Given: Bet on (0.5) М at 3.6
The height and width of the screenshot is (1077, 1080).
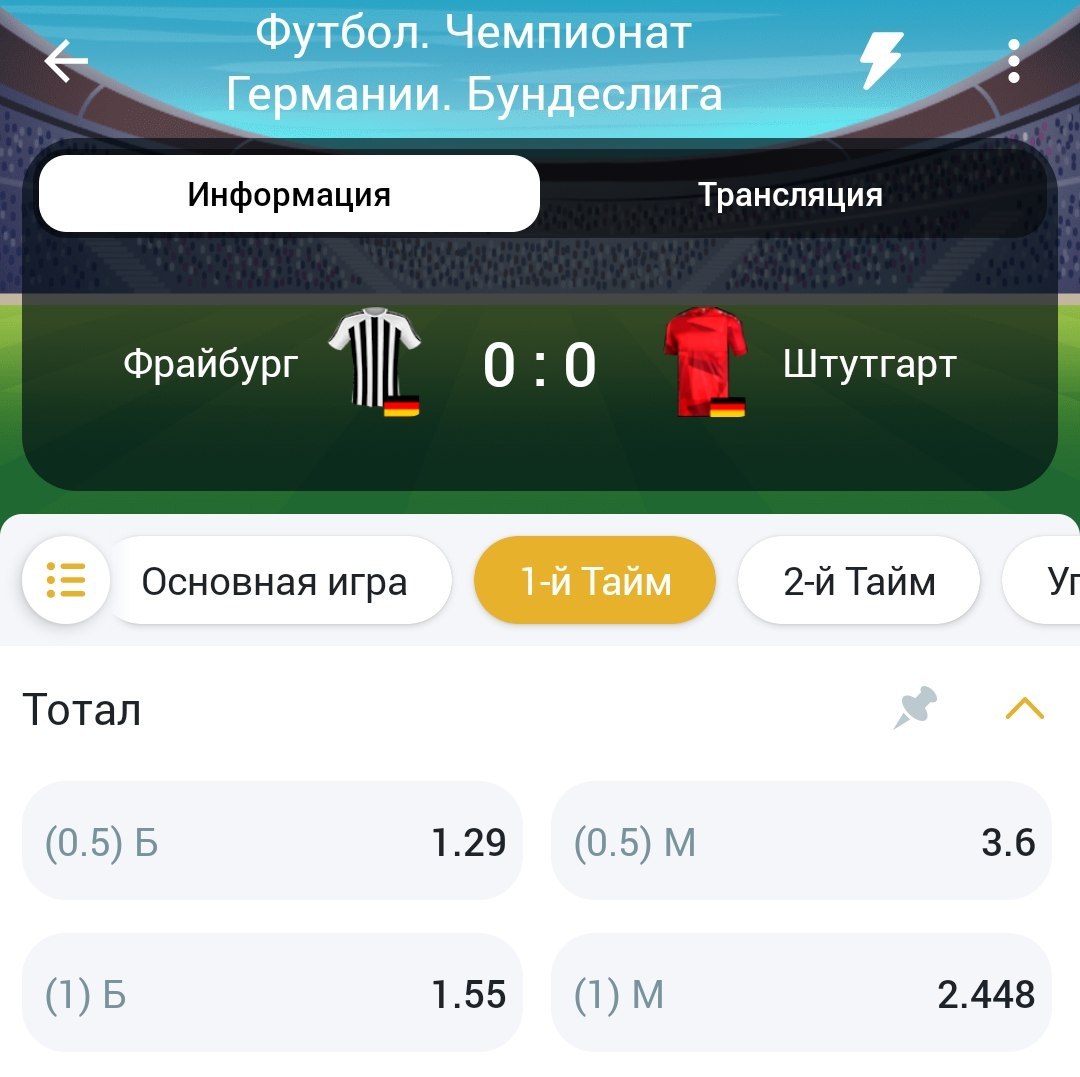Looking at the screenshot, I should point(801,842).
